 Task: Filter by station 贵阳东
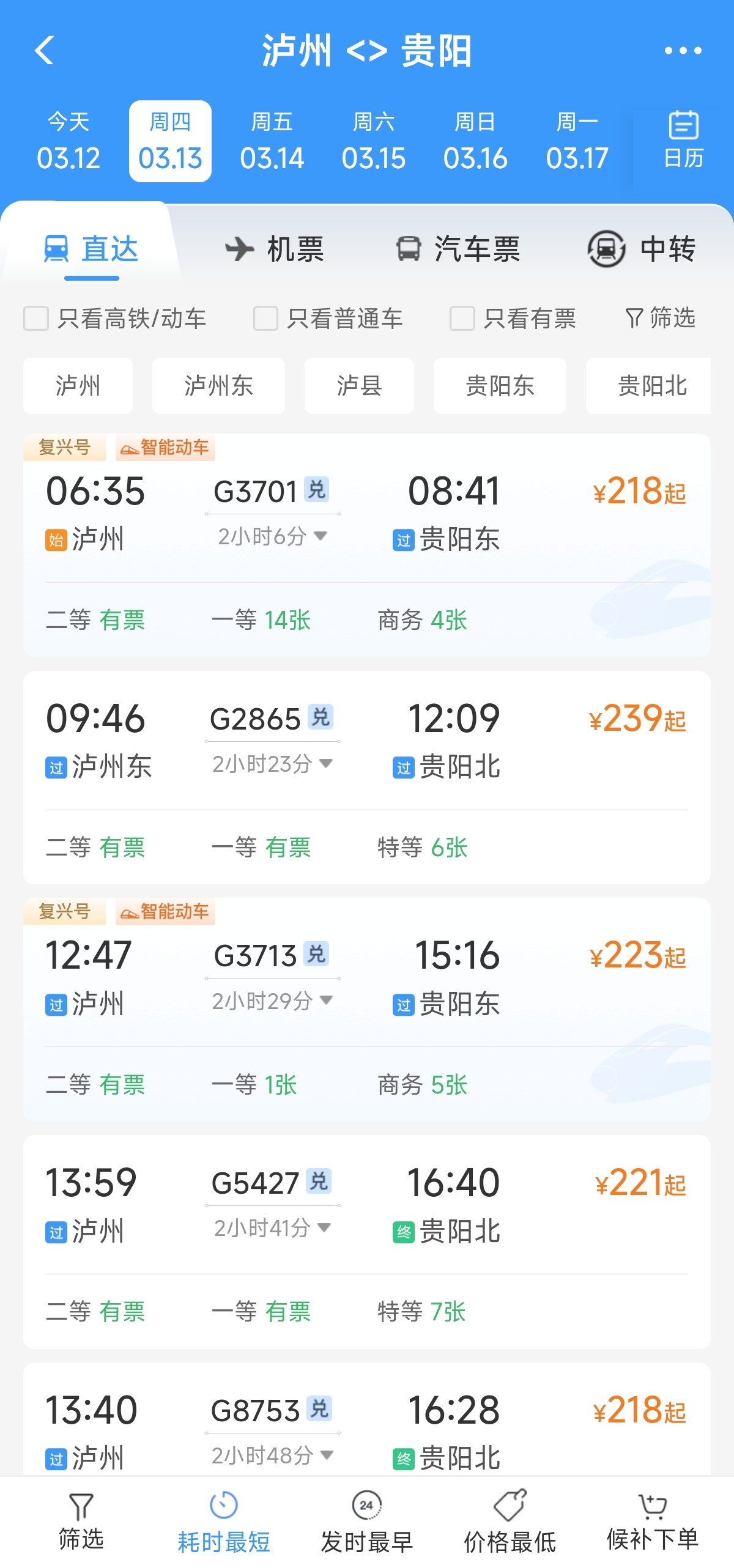coord(500,386)
